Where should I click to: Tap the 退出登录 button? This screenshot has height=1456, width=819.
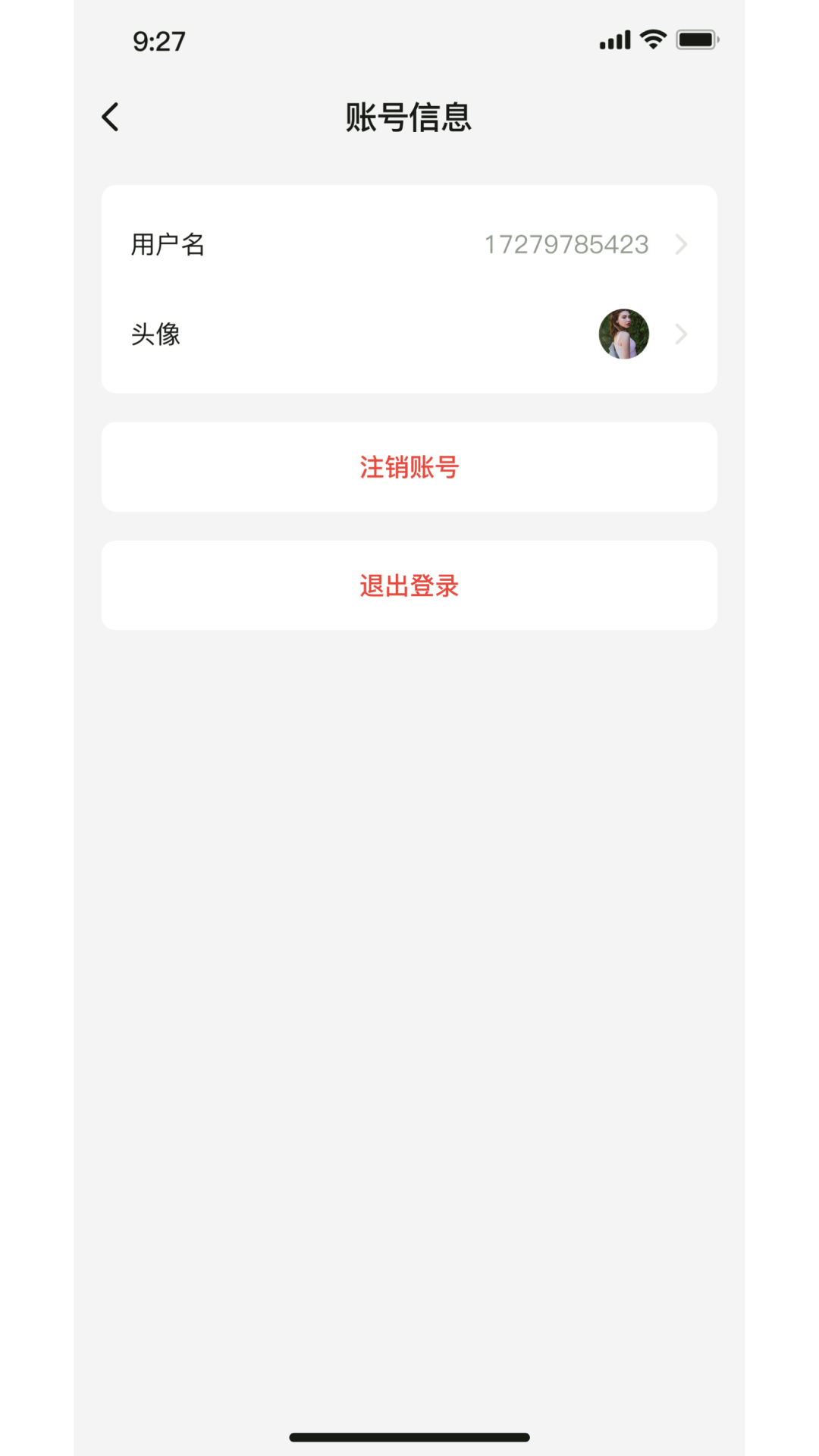[x=409, y=586]
